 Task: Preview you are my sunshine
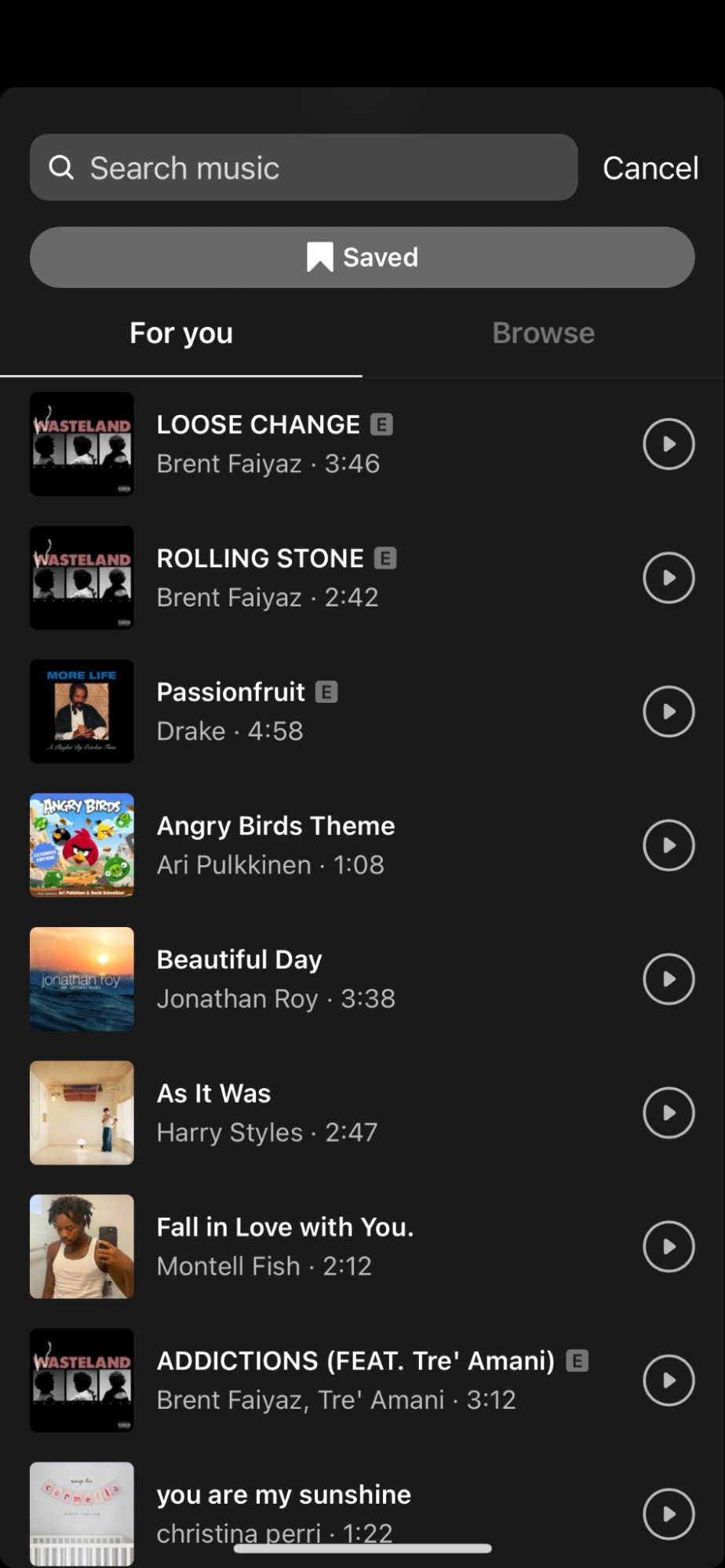click(669, 1514)
